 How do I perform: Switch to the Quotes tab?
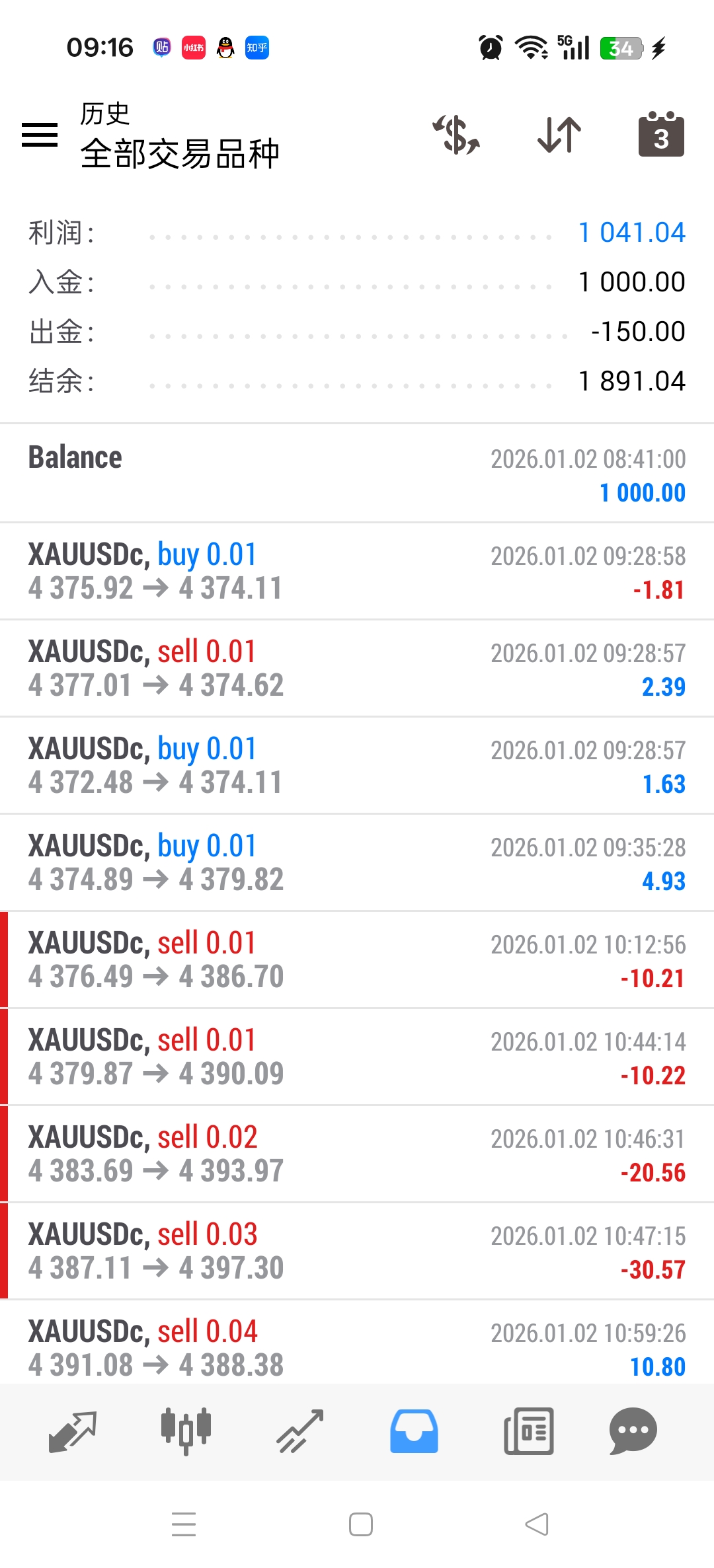(73, 1431)
